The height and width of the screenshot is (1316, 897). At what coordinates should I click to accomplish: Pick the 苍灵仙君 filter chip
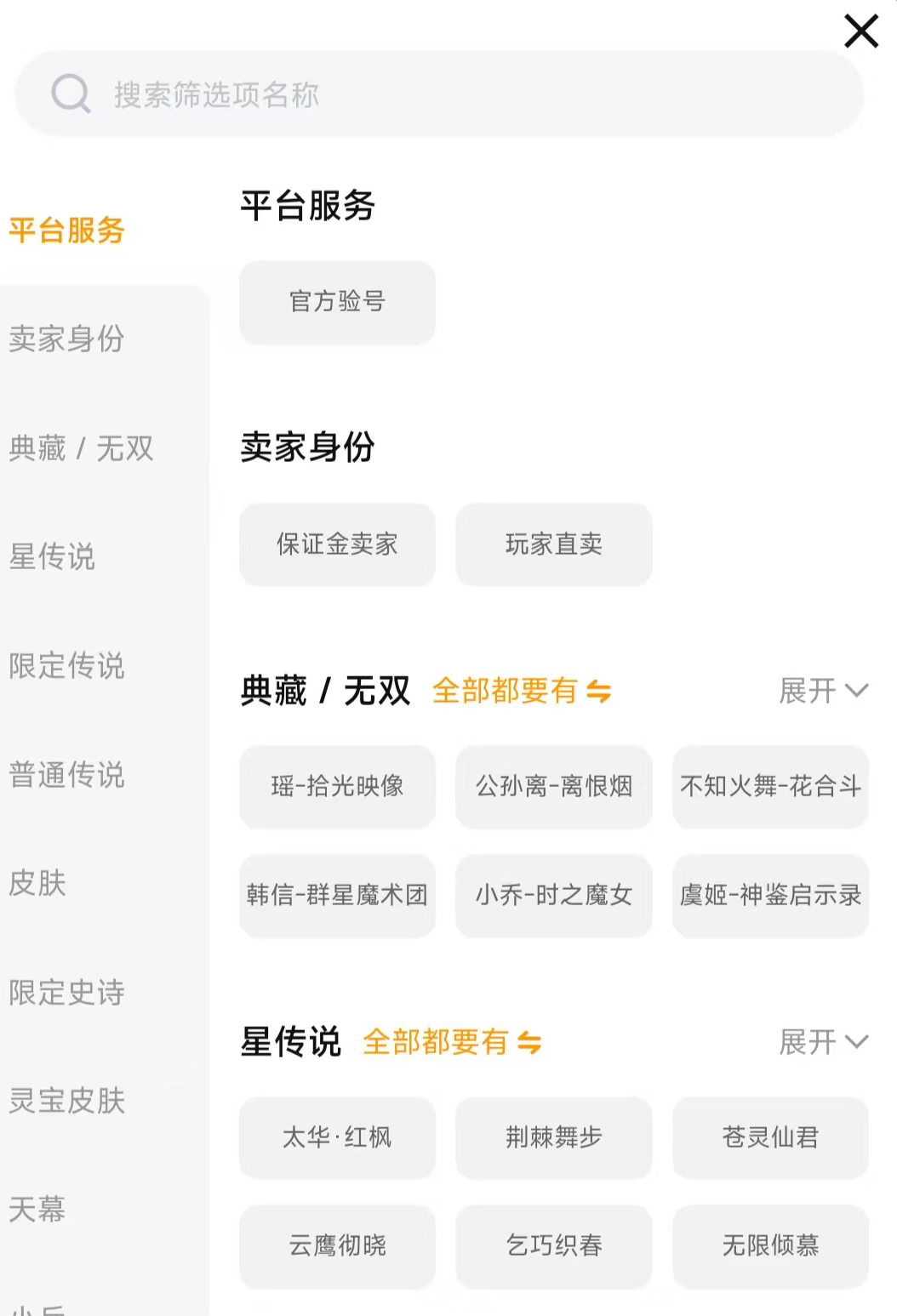[770, 1137]
